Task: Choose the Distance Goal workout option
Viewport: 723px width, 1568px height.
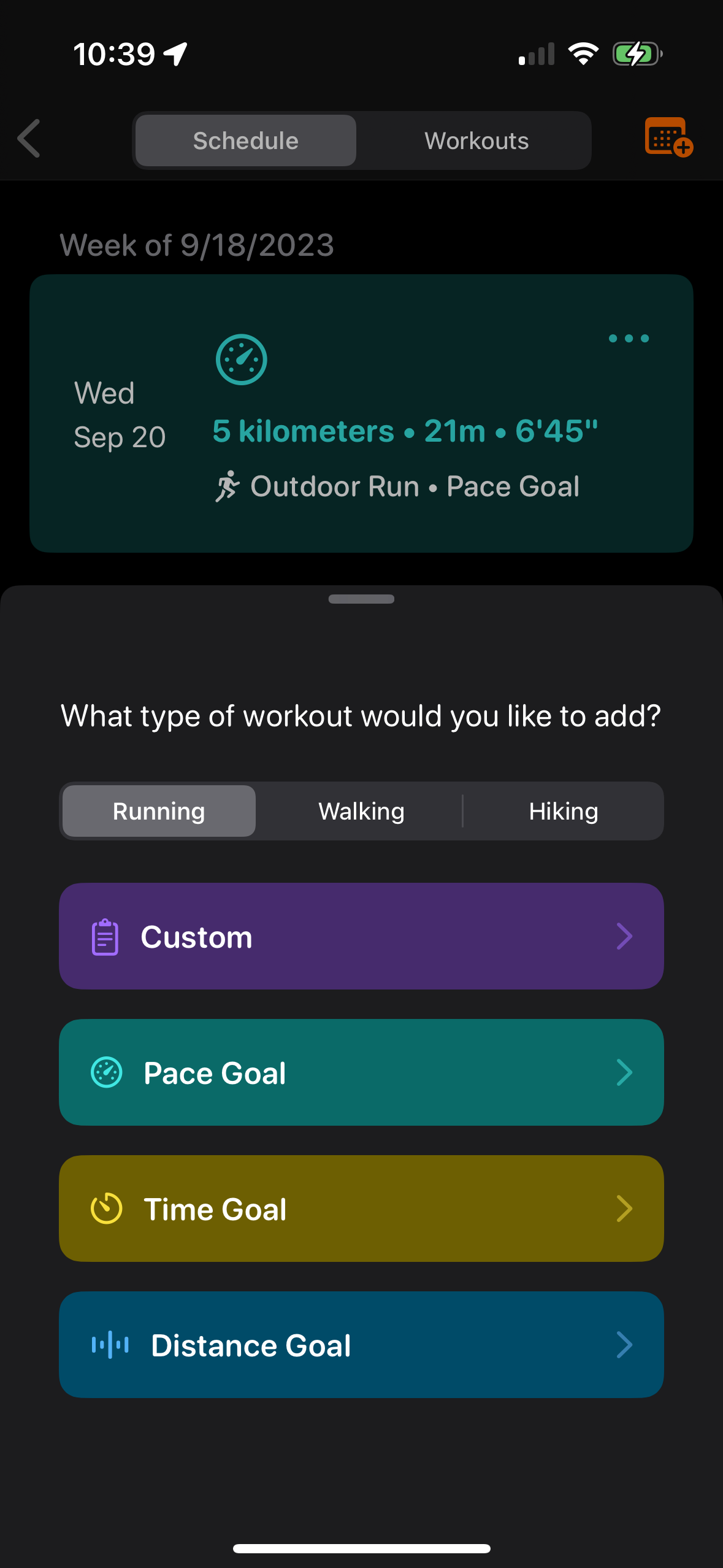Action: tap(361, 1345)
